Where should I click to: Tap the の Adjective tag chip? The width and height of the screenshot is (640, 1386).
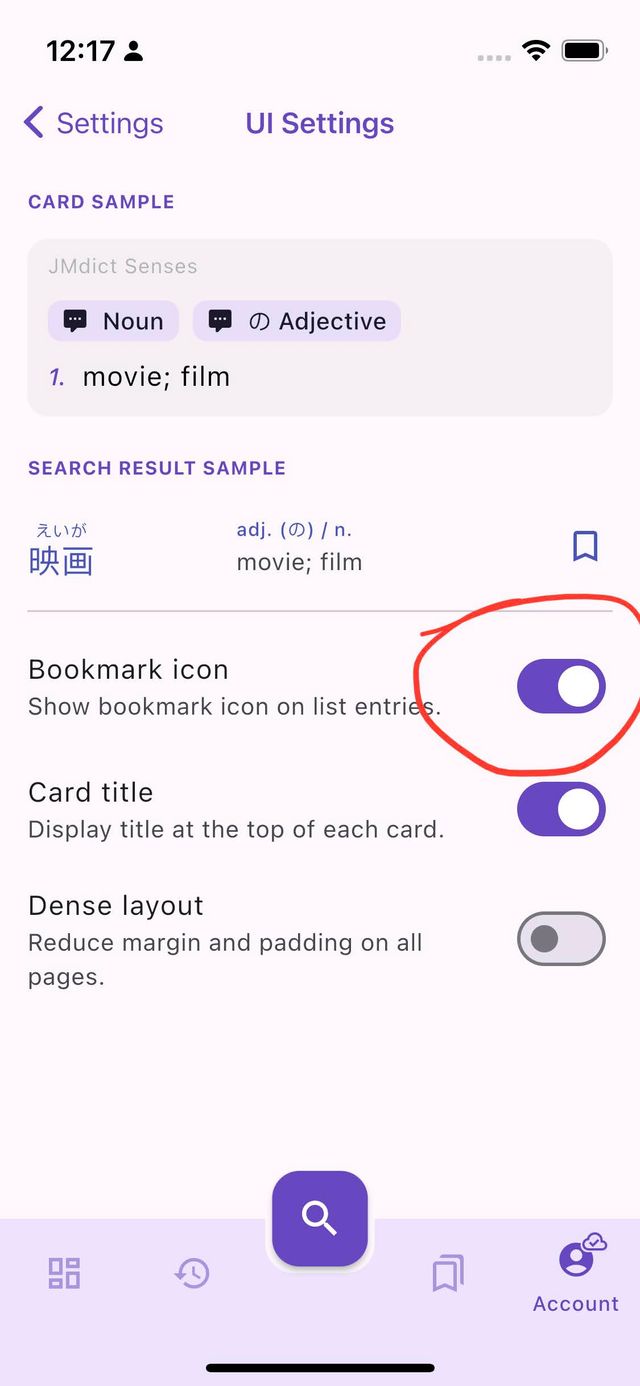pos(297,321)
